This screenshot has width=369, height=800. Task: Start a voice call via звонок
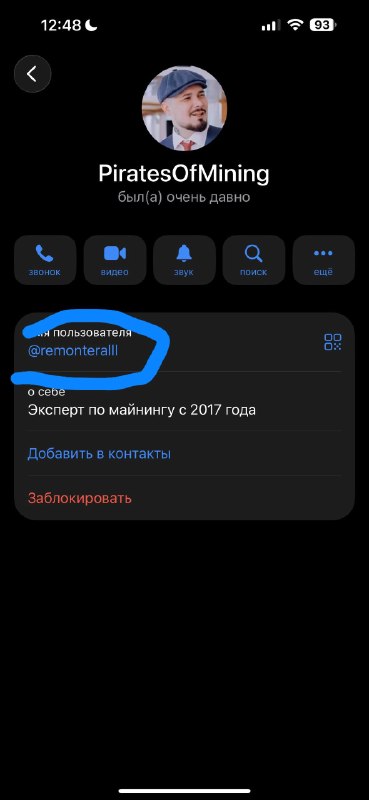(45, 260)
